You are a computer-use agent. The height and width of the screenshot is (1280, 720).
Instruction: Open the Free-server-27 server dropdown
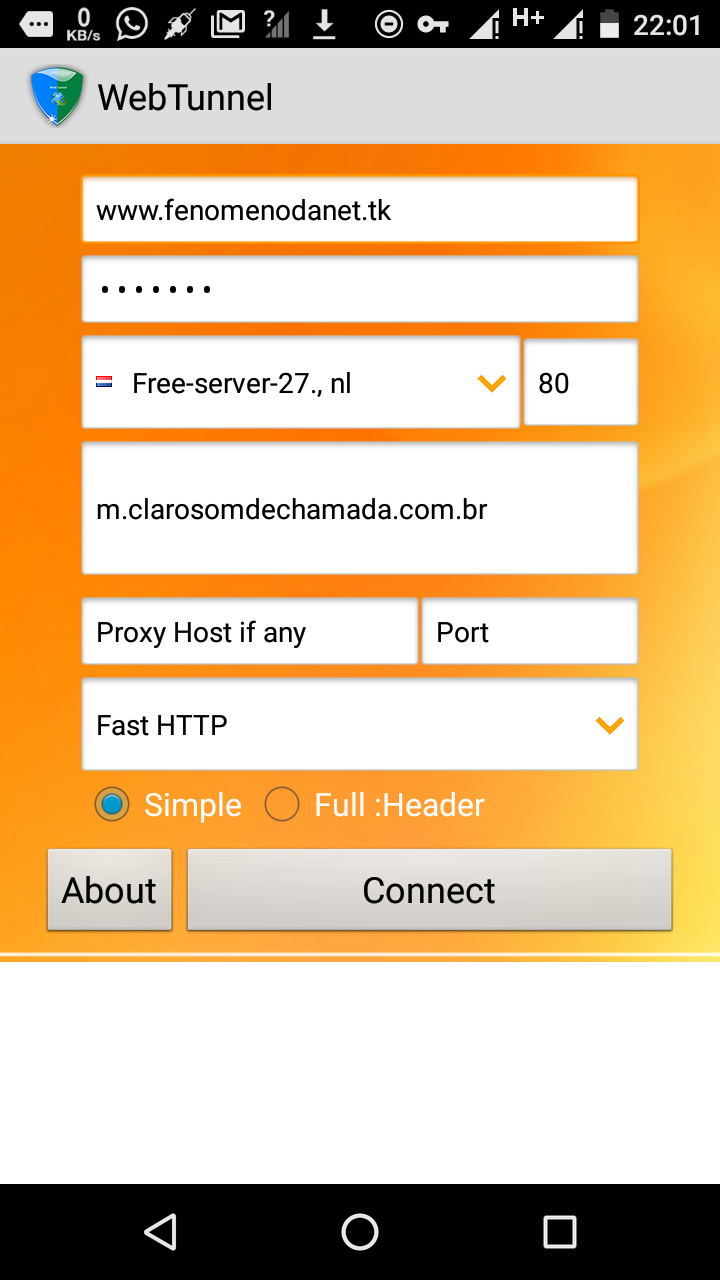(300, 383)
